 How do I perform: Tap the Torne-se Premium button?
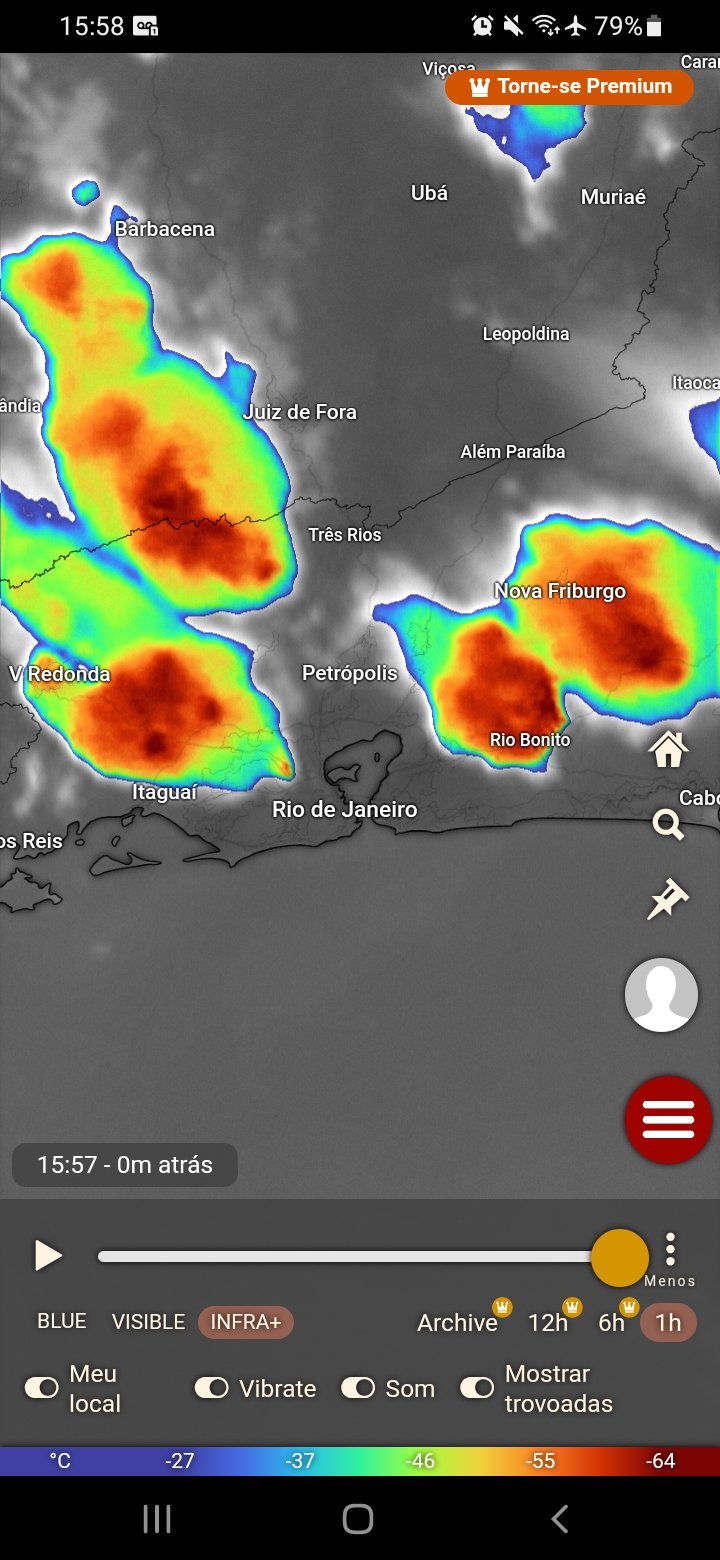coord(569,87)
